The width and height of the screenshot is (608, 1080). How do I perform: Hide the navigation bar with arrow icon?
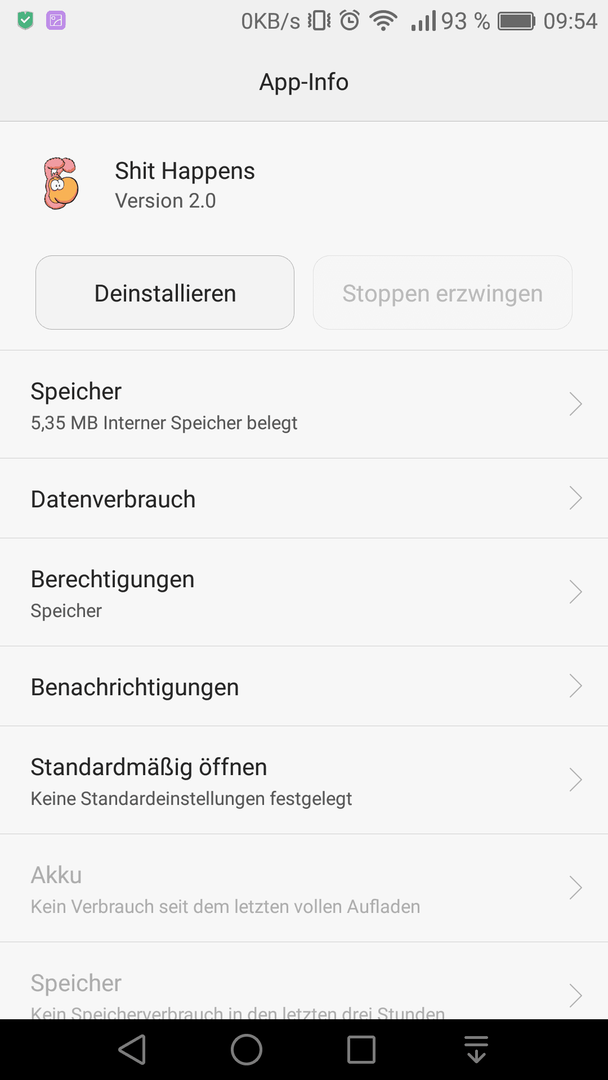point(476,1050)
